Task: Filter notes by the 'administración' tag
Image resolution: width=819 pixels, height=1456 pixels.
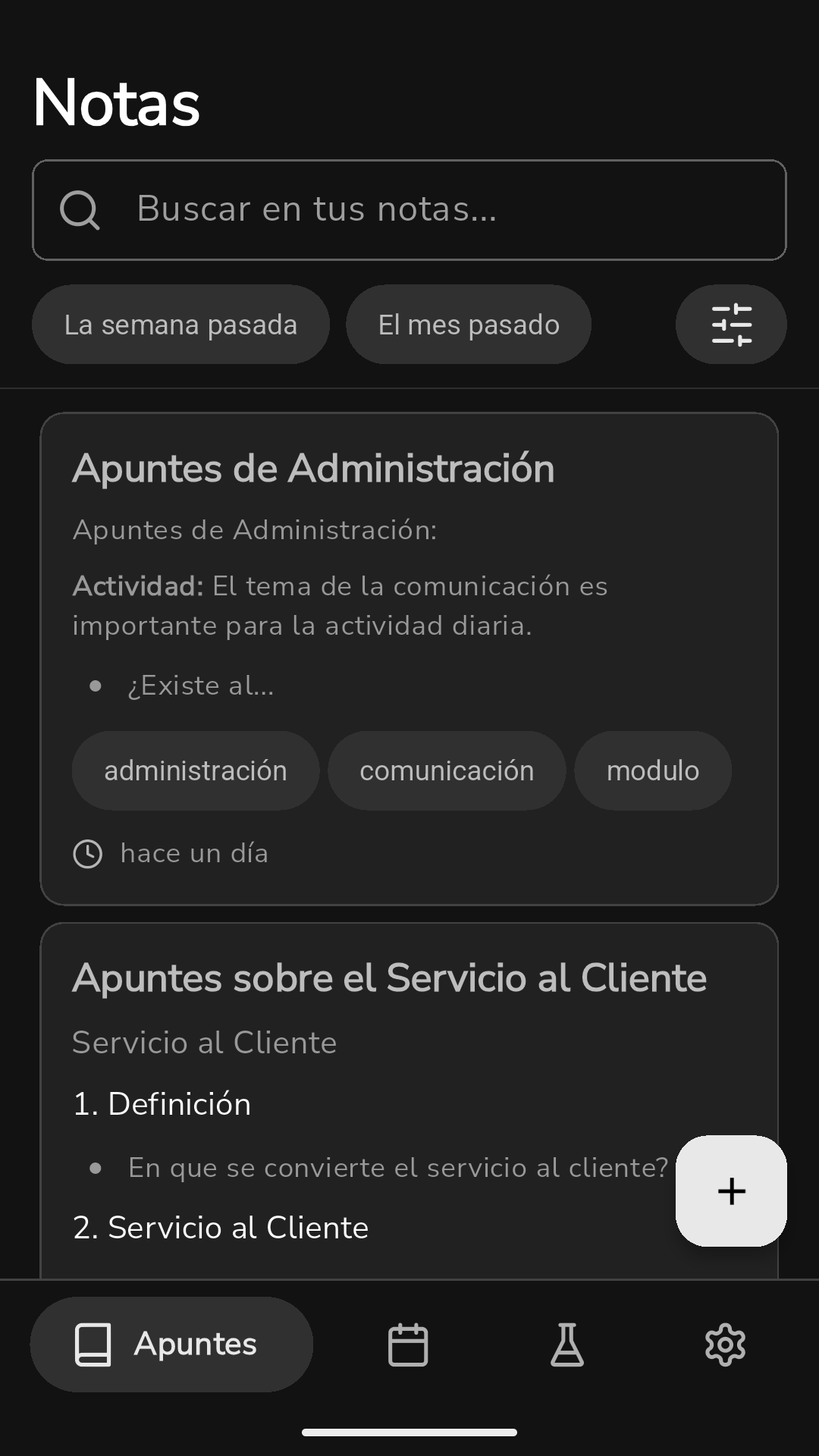Action: [195, 770]
